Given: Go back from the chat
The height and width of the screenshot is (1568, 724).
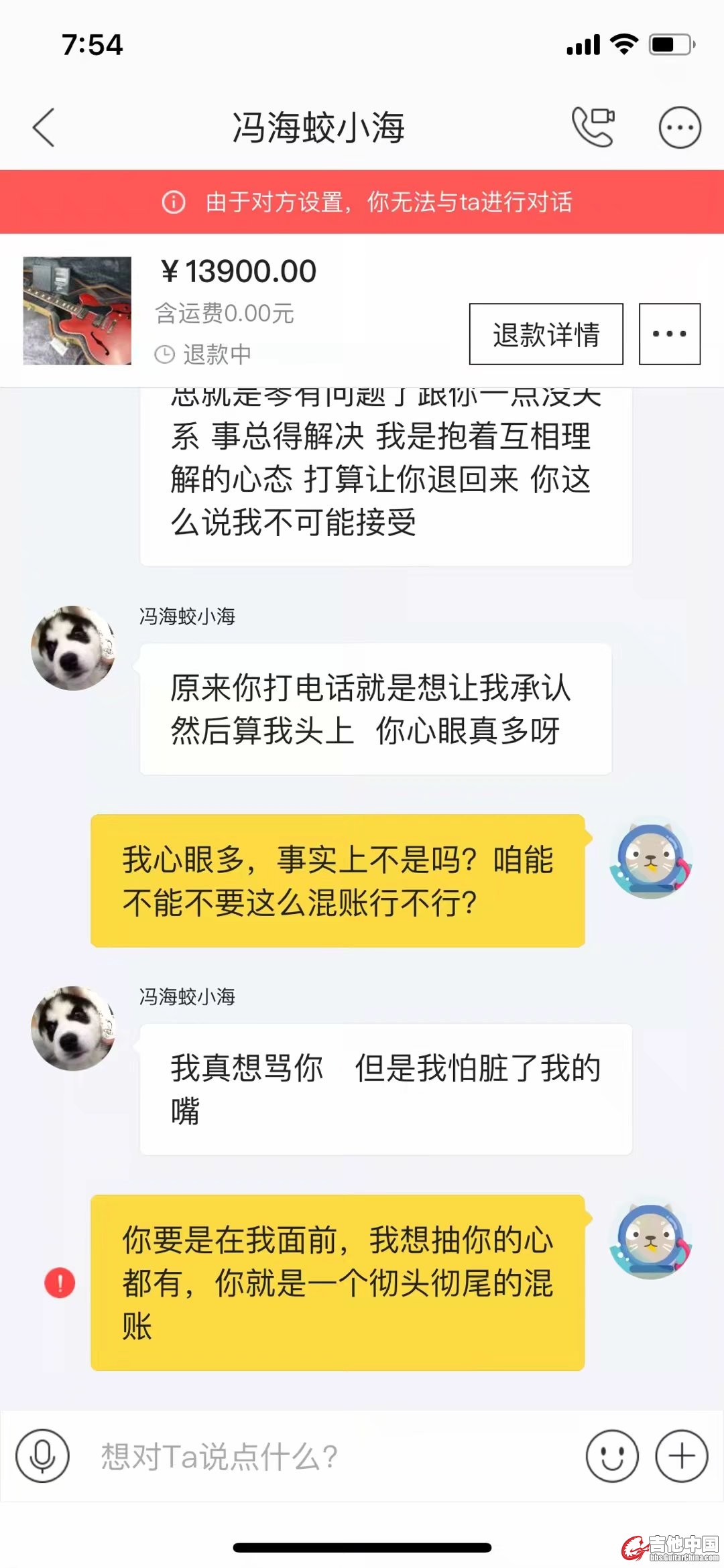Looking at the screenshot, I should 44,127.
